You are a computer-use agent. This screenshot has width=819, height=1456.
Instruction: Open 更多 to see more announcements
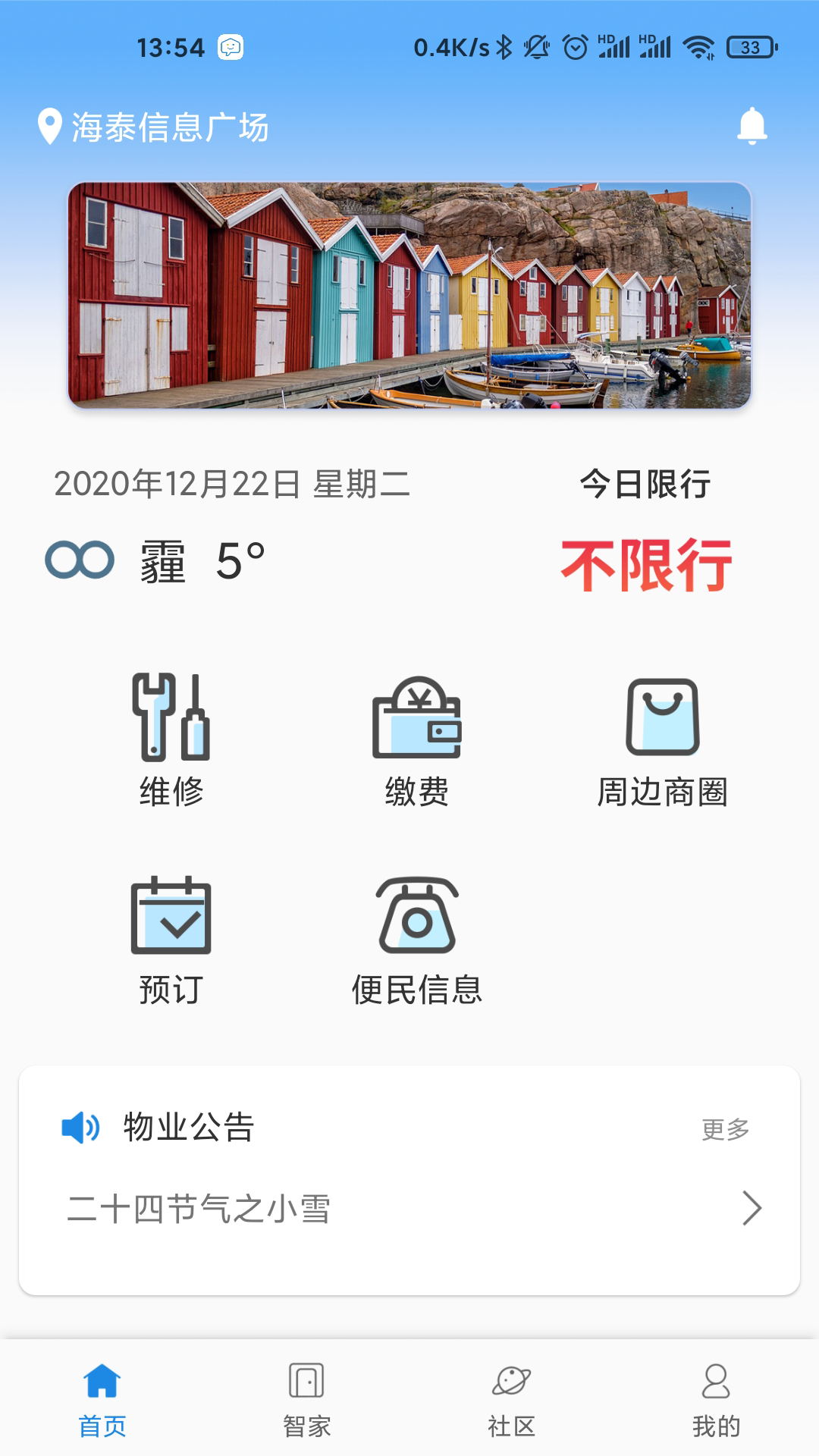(x=725, y=1129)
